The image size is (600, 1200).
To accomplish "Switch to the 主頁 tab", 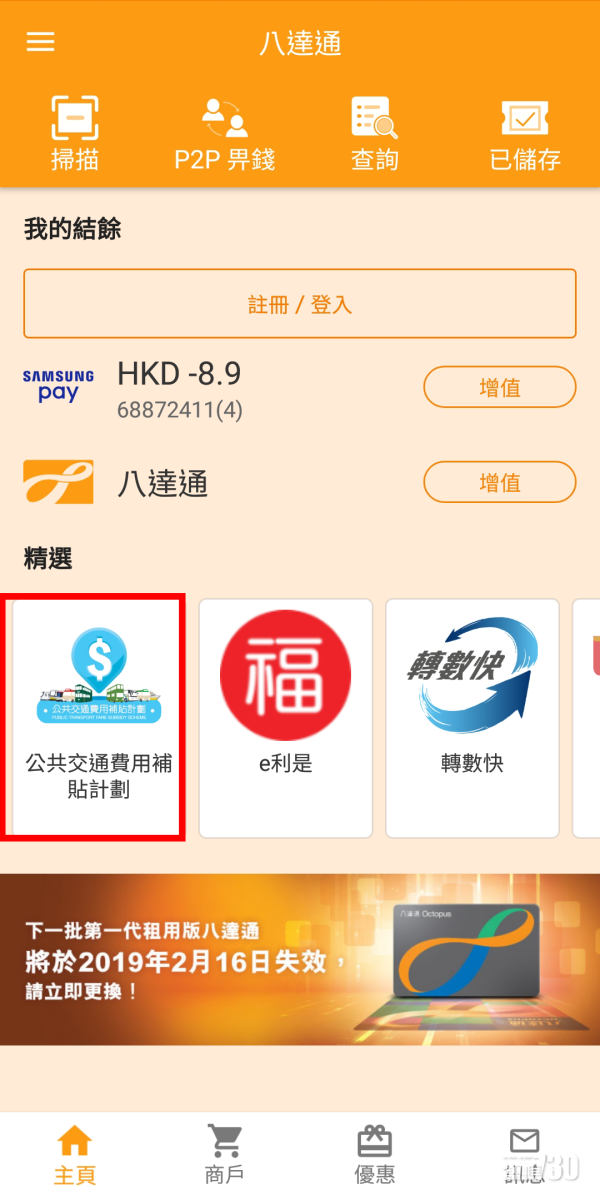I will (x=75, y=1155).
